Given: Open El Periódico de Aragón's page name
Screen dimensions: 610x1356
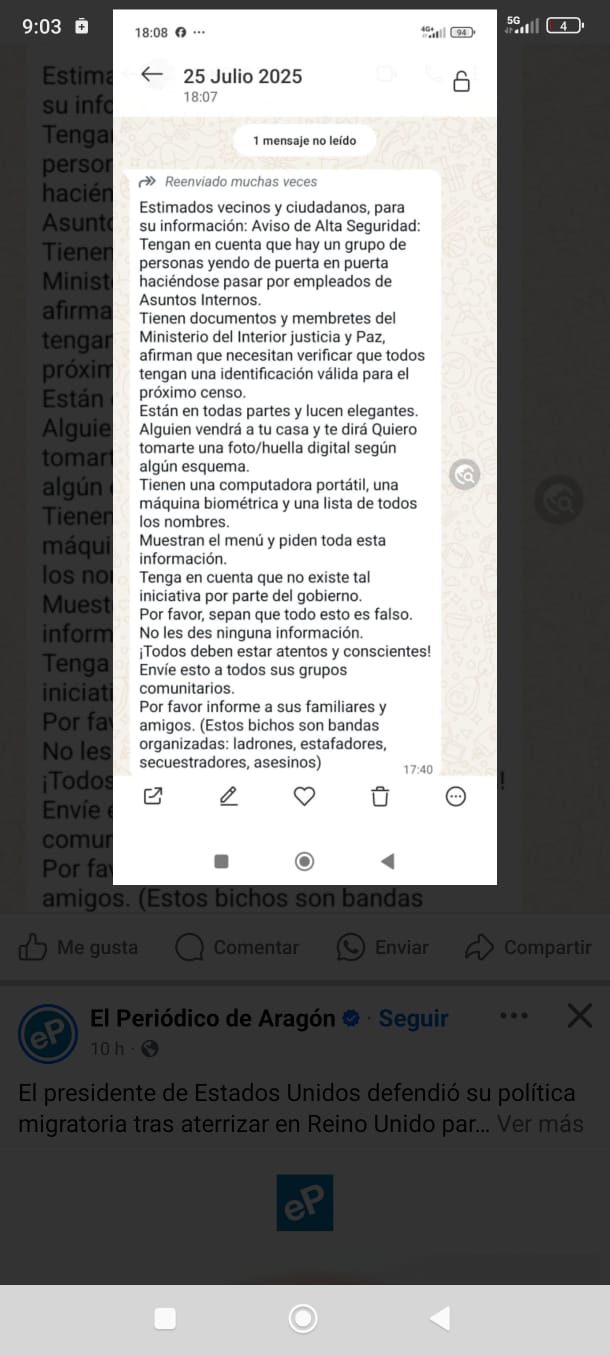Looking at the screenshot, I should [212, 1018].
